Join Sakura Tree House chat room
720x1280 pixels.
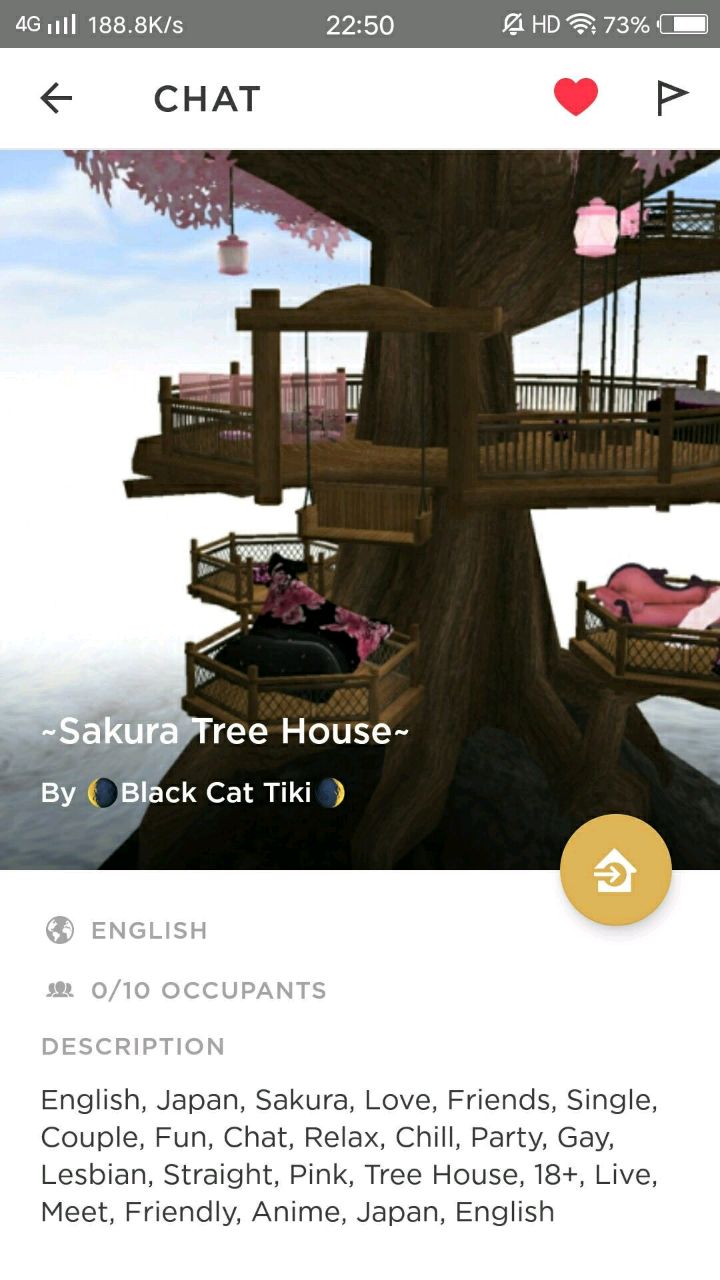(615, 870)
